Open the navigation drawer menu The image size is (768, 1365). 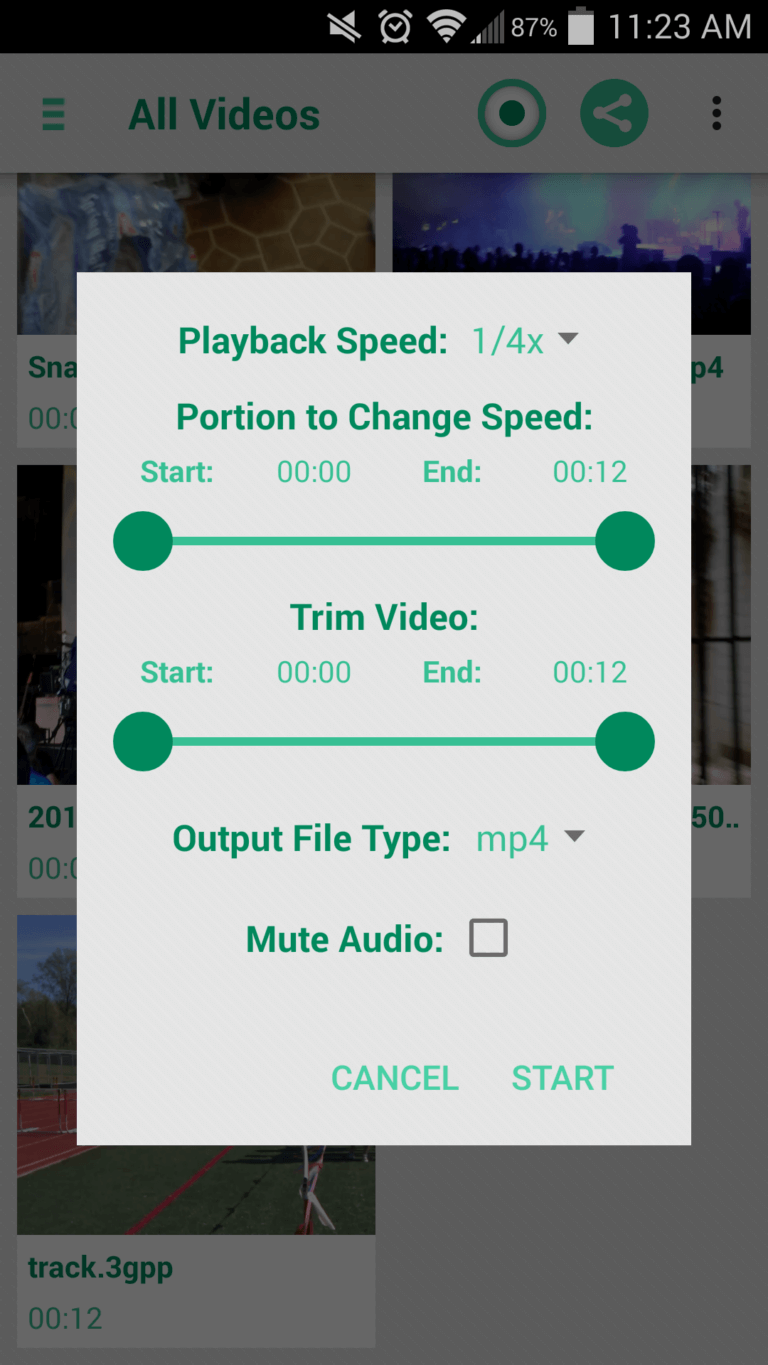[x=52, y=113]
